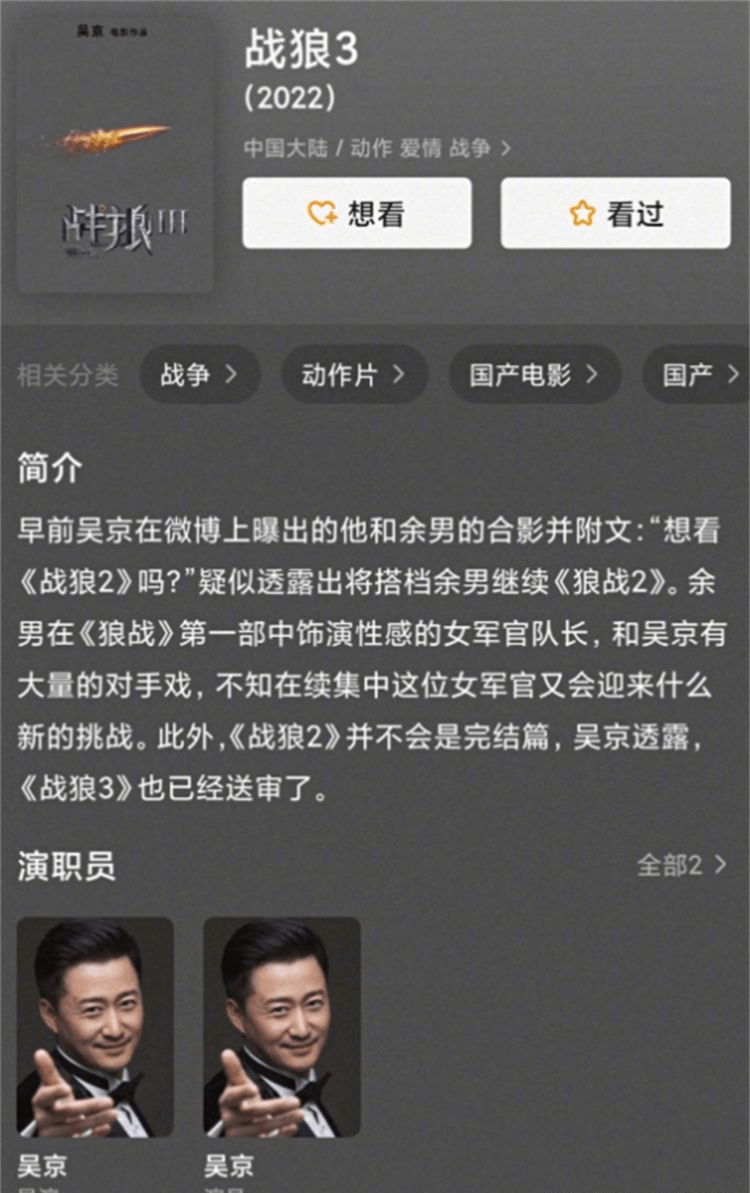Expand the 动作片 category chip
Screen dimensions: 750x1193
click(354, 374)
